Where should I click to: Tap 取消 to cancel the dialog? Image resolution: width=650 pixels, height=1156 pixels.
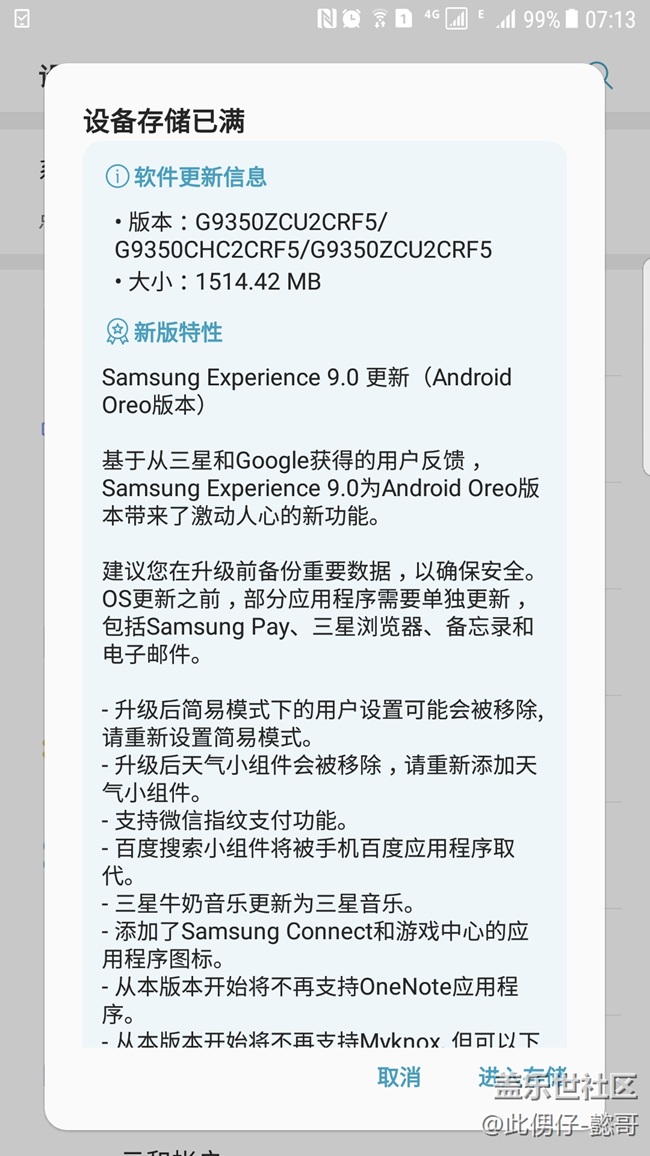tap(399, 1077)
